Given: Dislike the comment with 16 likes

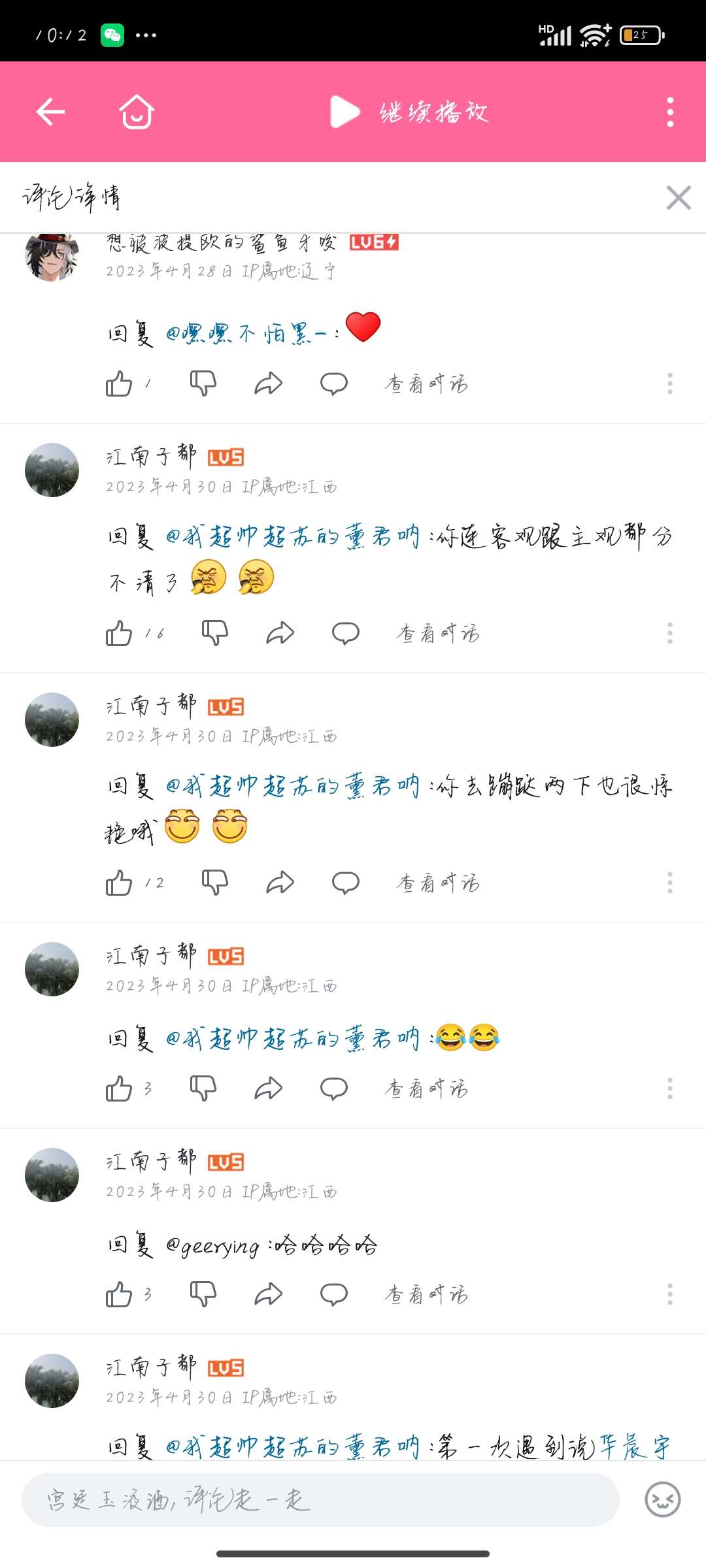Looking at the screenshot, I should (214, 633).
